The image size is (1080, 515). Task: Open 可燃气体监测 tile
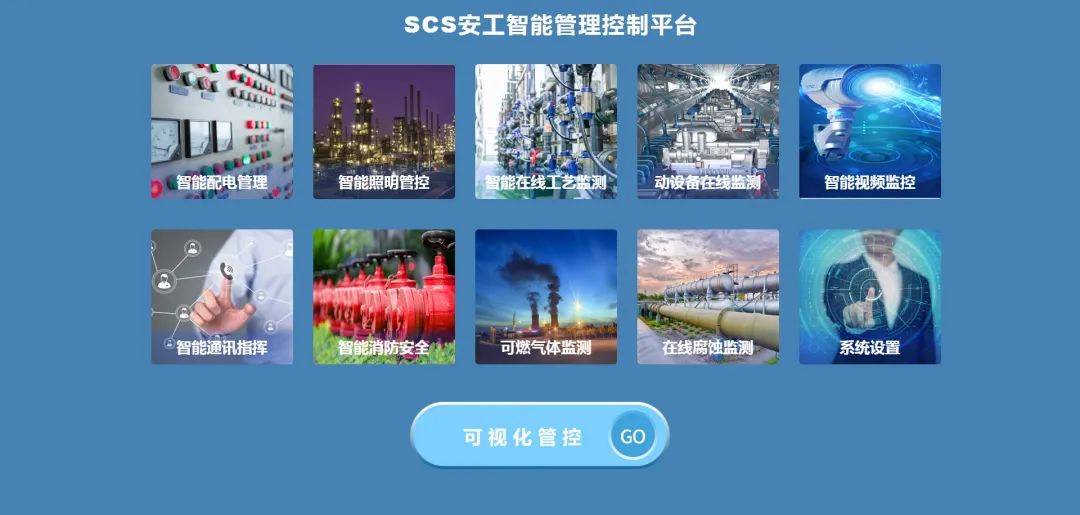tap(546, 297)
